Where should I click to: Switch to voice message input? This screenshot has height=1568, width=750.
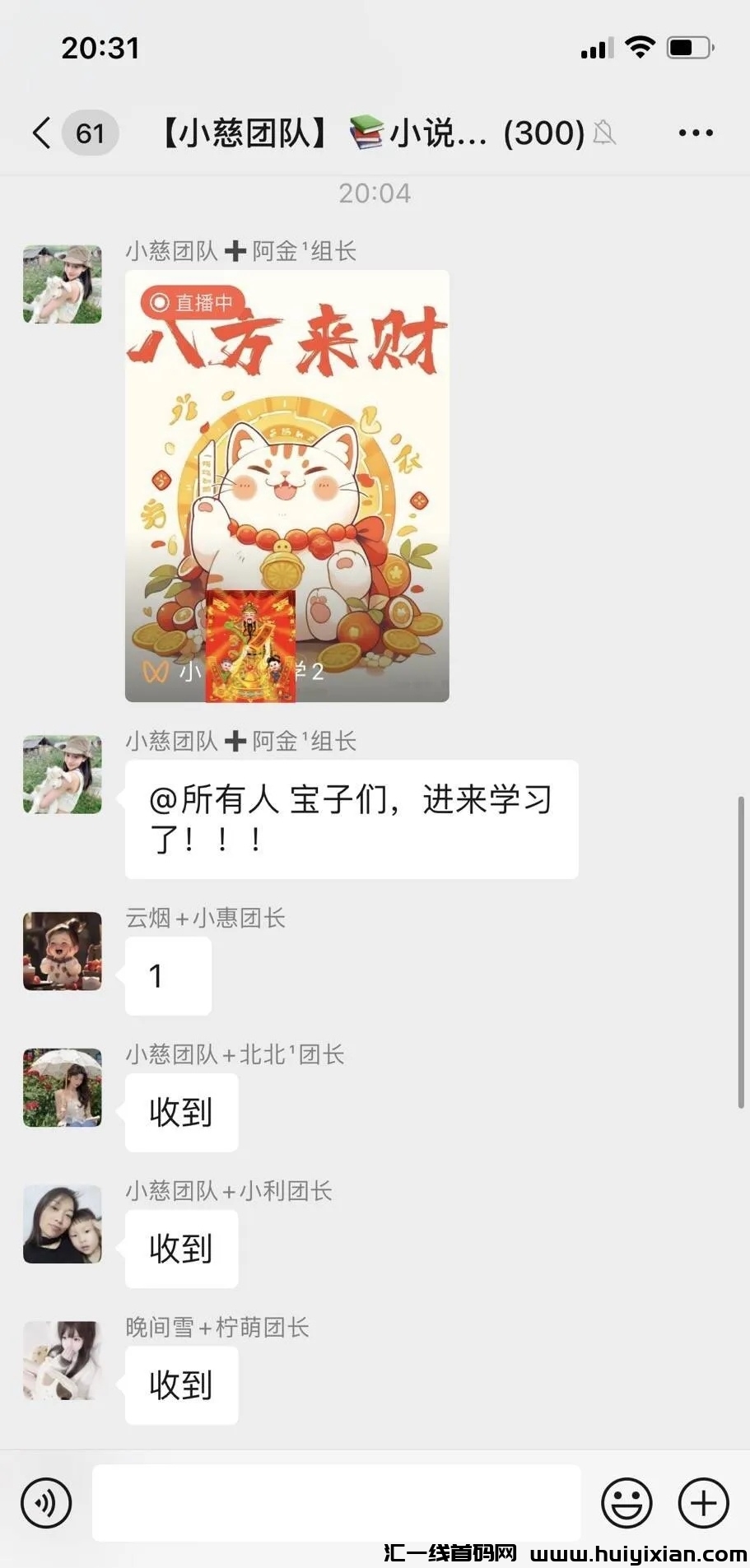click(46, 1503)
